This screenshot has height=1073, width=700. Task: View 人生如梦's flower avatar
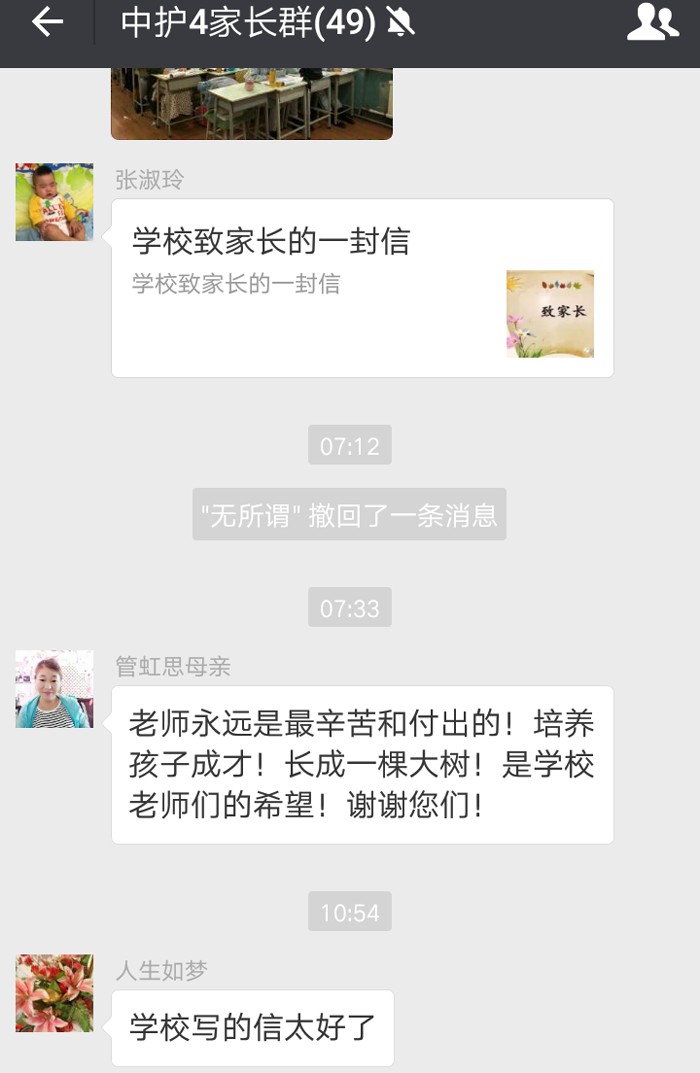click(54, 992)
